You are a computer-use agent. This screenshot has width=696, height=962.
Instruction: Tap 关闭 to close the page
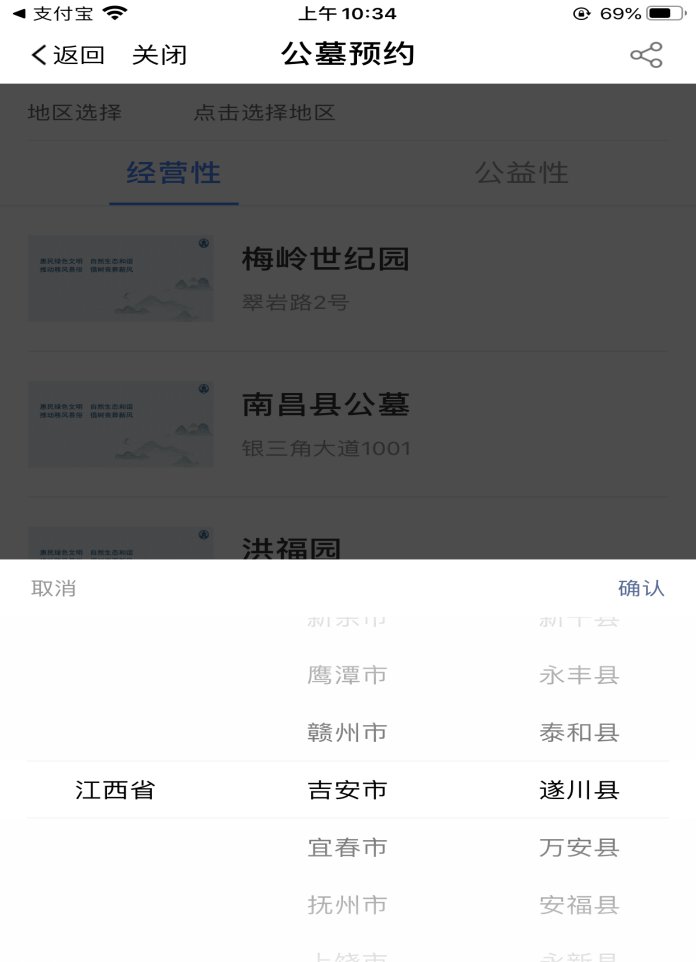159,55
